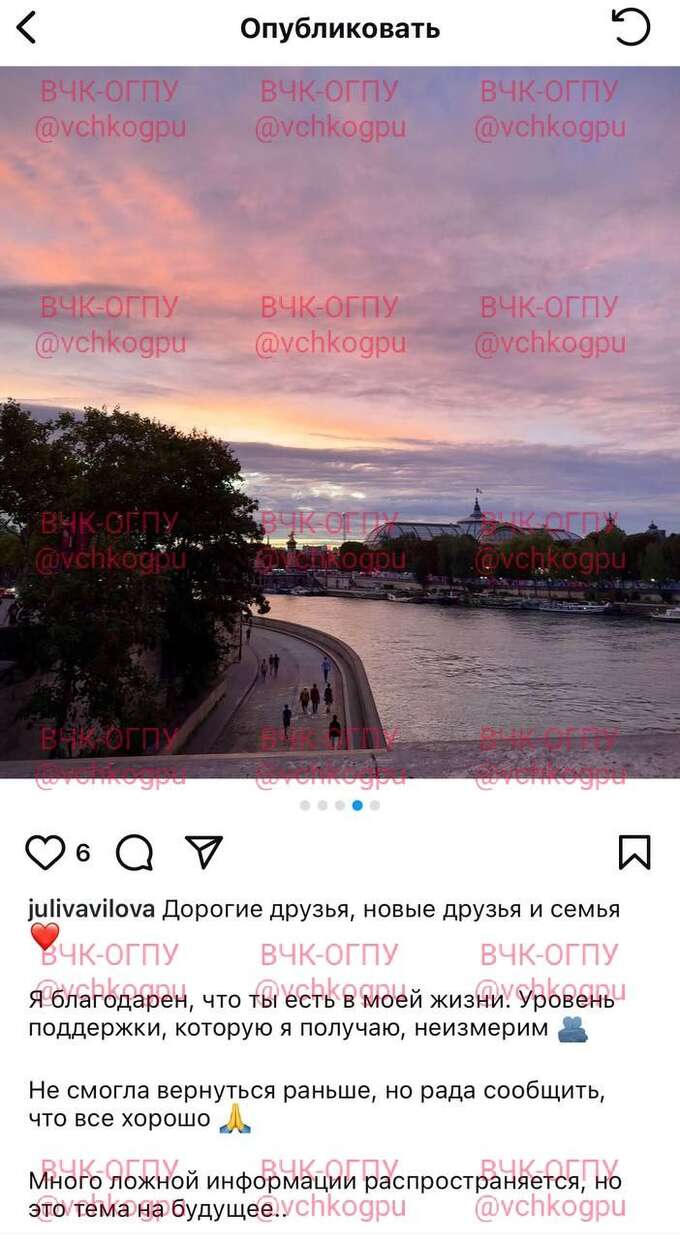Viewport: 680px width, 1239px height.
Task: Share the post via the paper plane
Action: coord(204,852)
